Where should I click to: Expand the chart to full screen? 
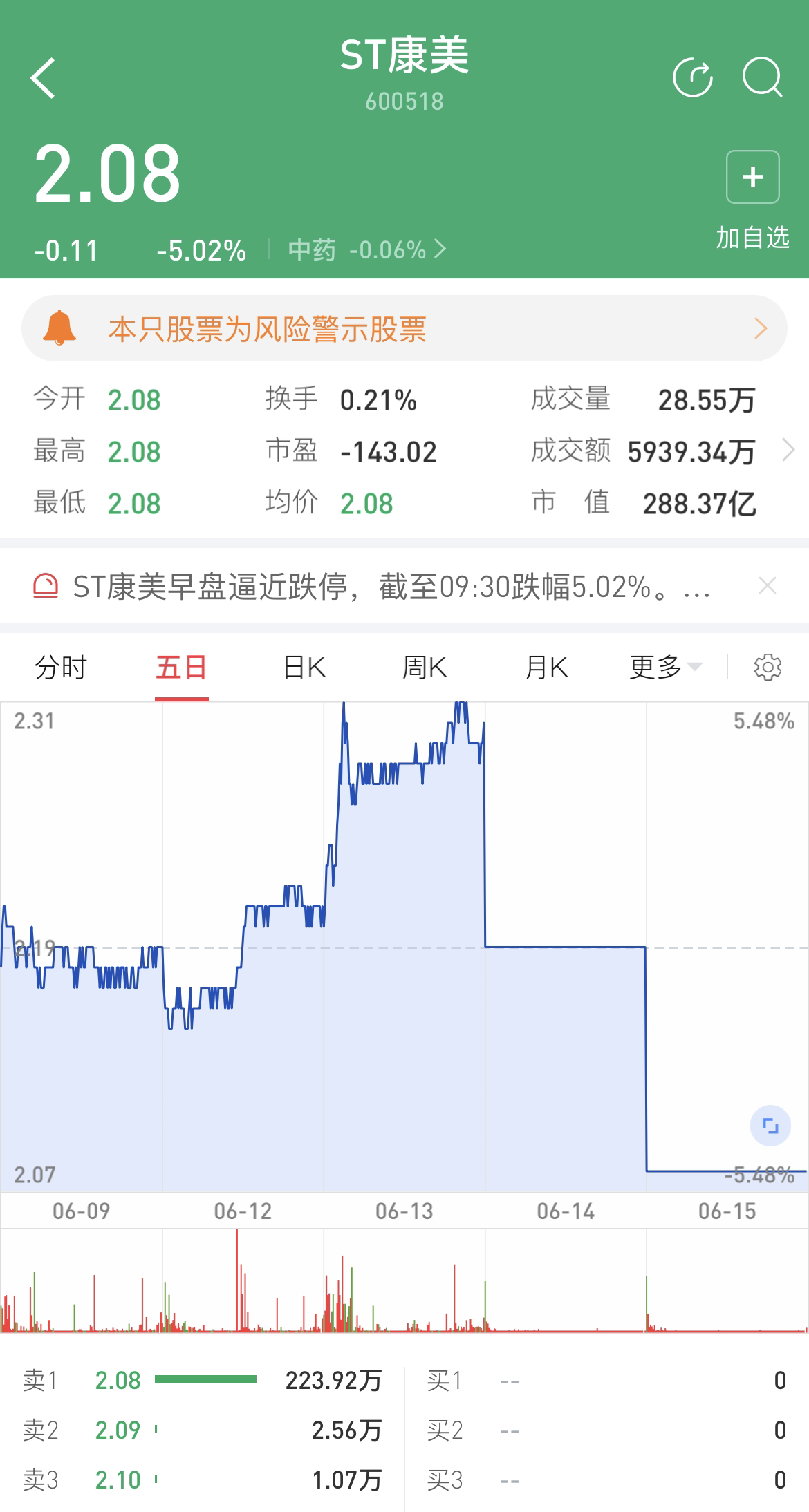770,1126
